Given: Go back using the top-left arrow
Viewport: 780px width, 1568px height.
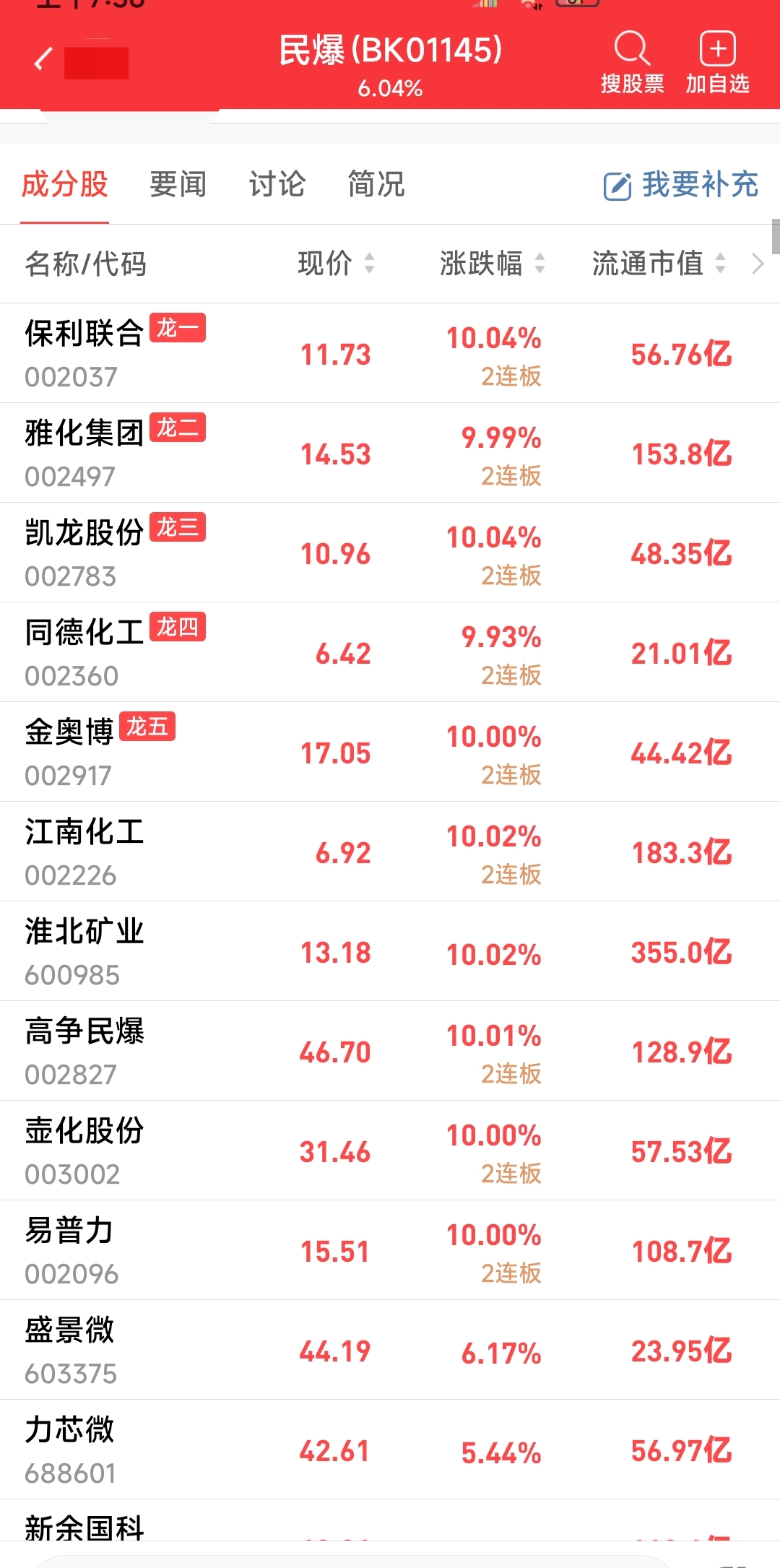Looking at the screenshot, I should click(43, 59).
